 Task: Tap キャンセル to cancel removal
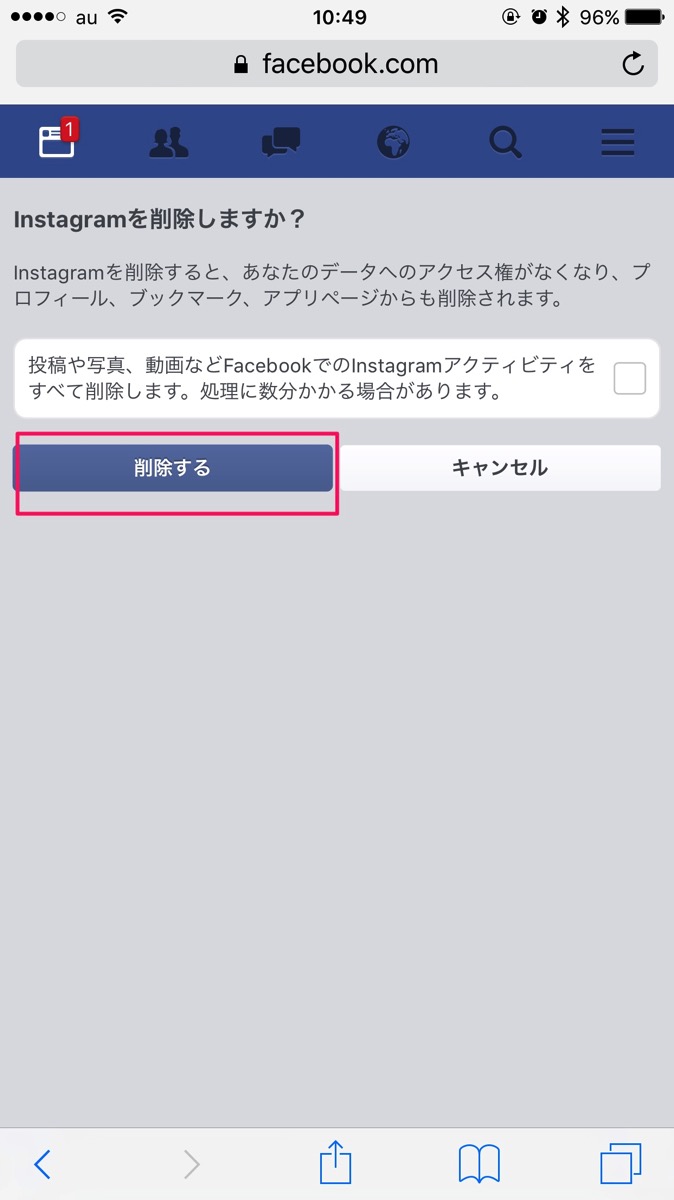tap(499, 468)
